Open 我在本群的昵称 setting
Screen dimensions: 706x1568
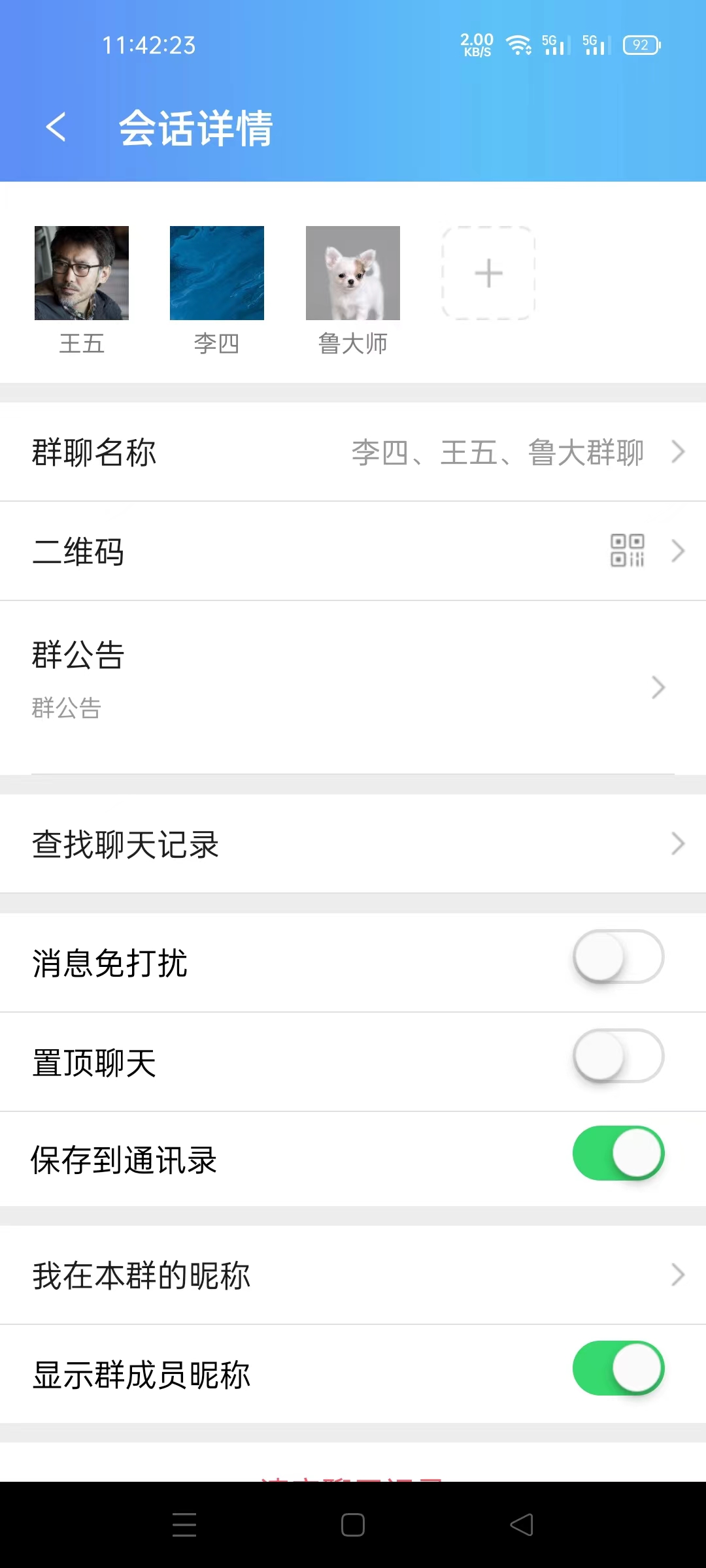(353, 1275)
